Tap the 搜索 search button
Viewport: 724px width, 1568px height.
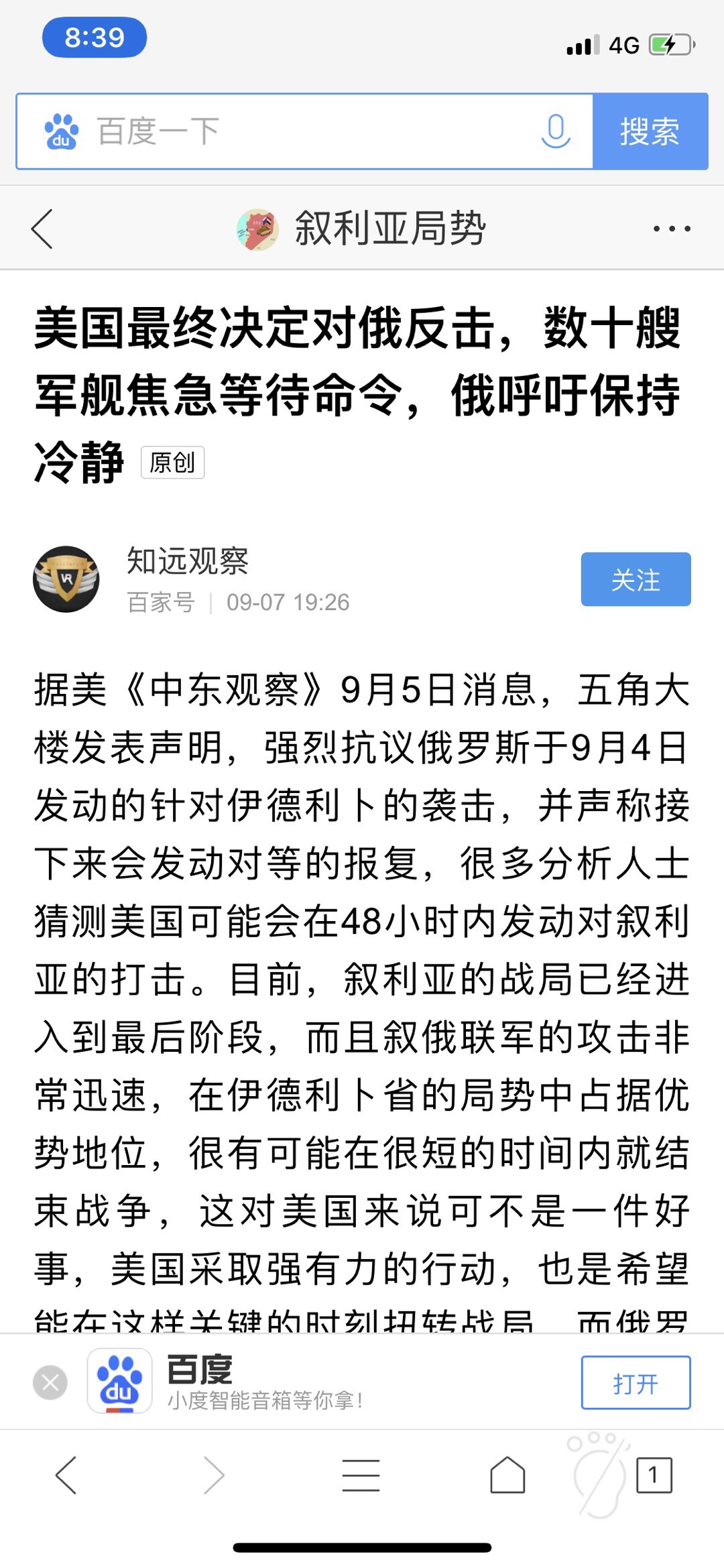coord(650,131)
